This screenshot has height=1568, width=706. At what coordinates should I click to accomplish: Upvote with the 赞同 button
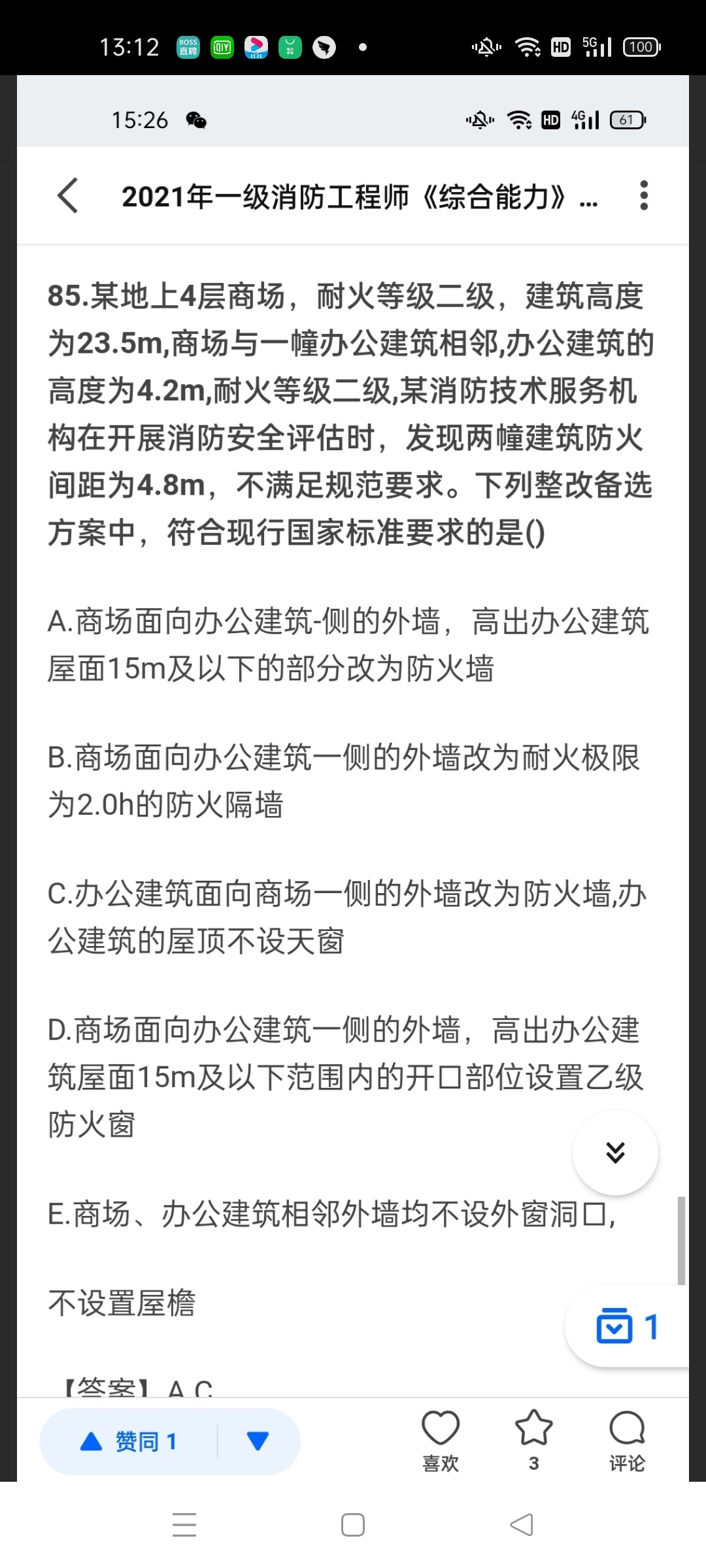tap(129, 1441)
